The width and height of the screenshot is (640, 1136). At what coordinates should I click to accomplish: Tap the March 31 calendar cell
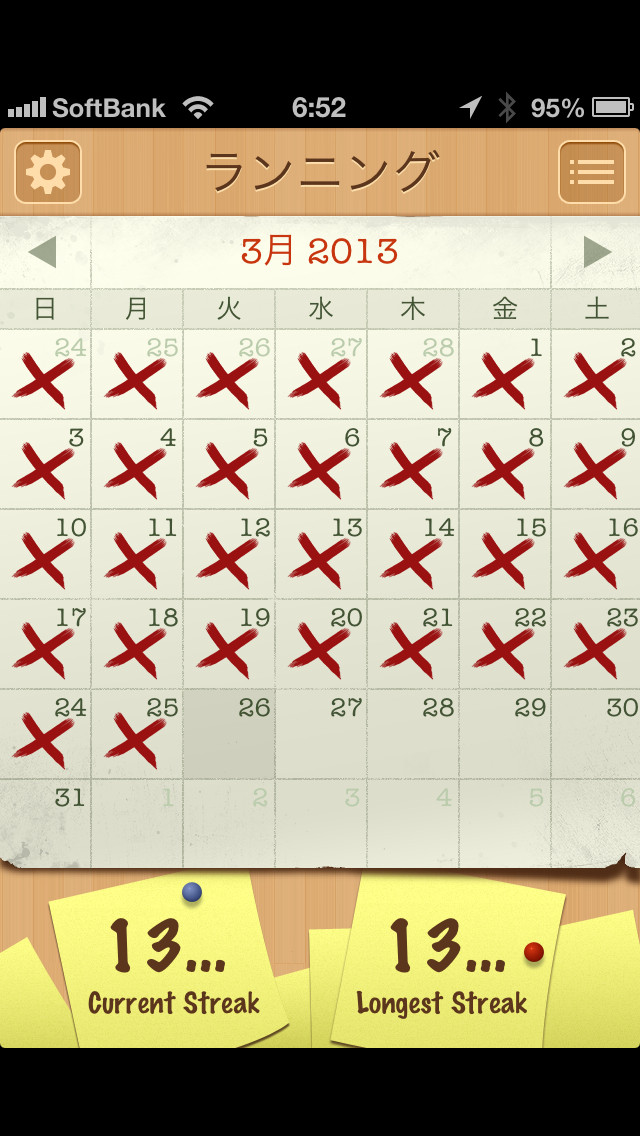tap(45, 825)
